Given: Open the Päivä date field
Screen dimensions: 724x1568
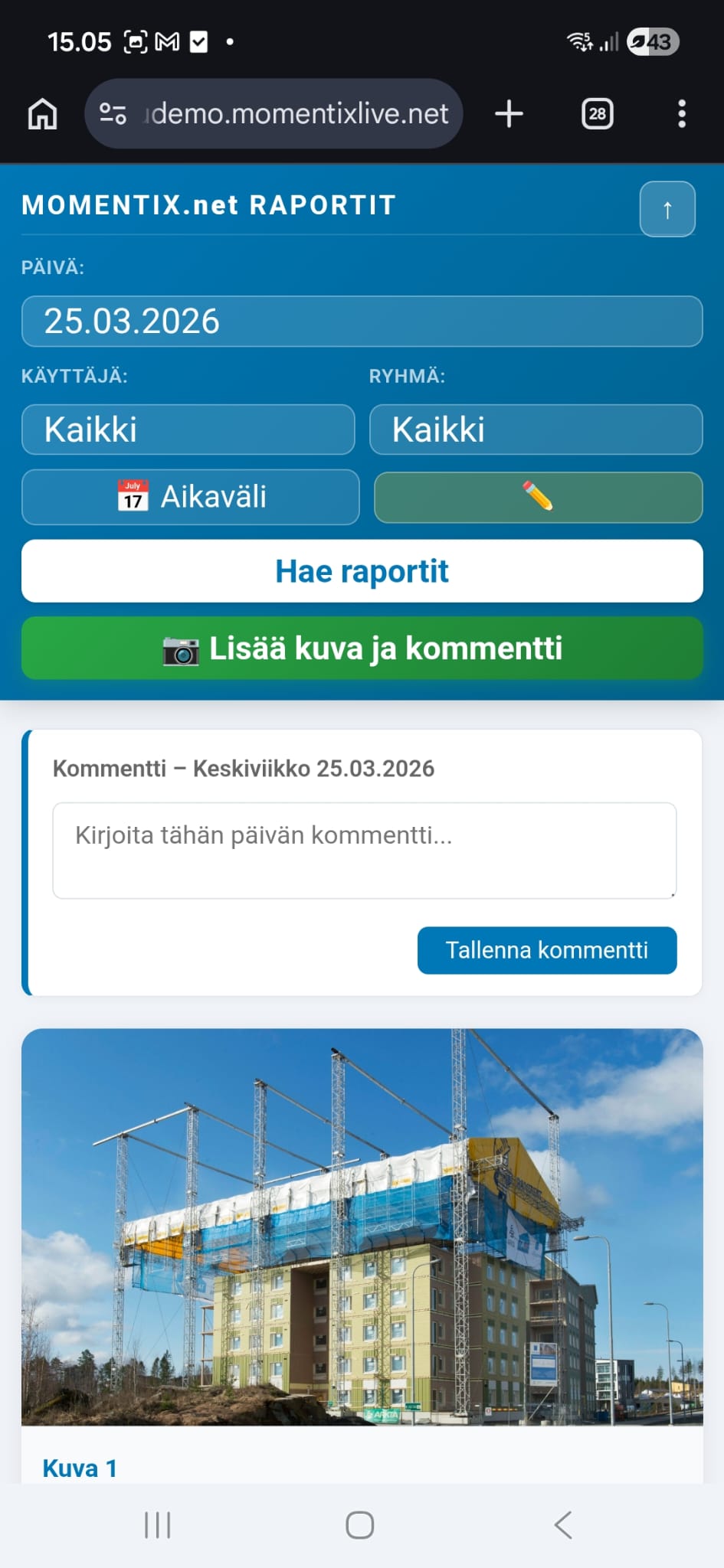Looking at the screenshot, I should point(362,321).
